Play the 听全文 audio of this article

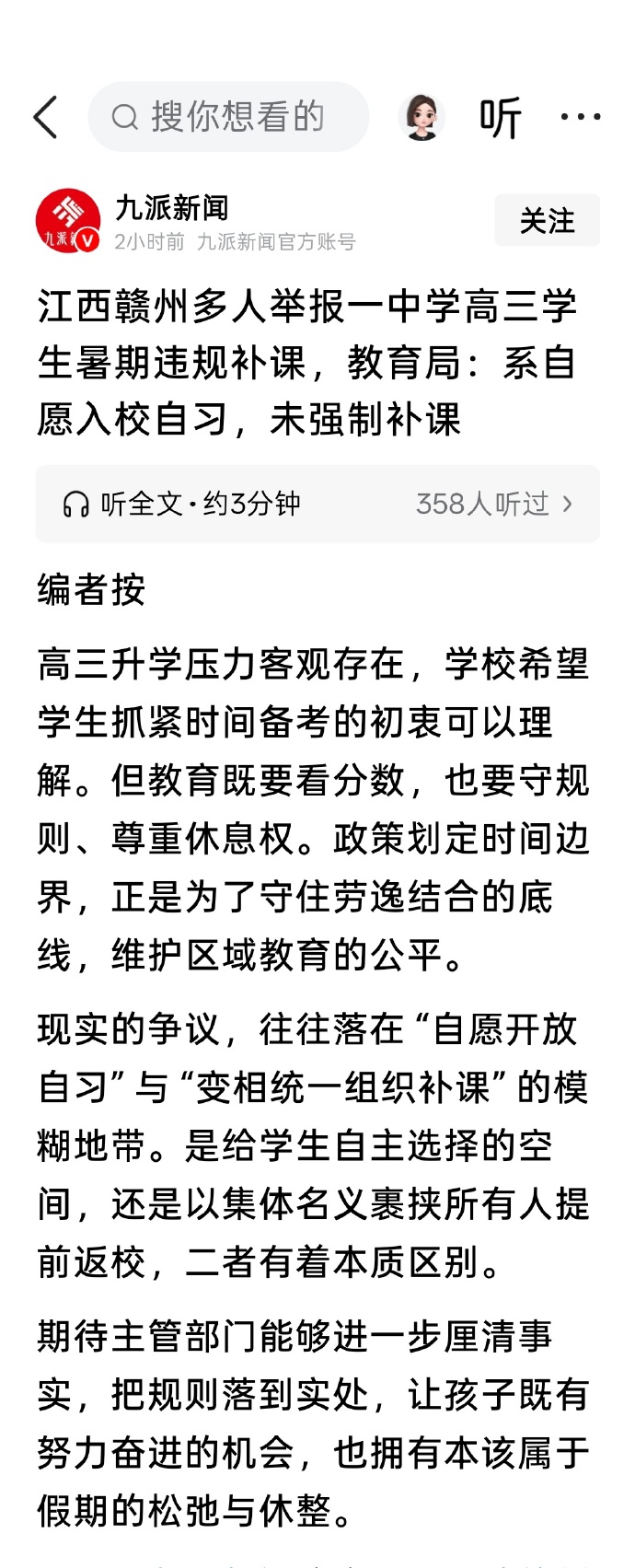[317, 504]
